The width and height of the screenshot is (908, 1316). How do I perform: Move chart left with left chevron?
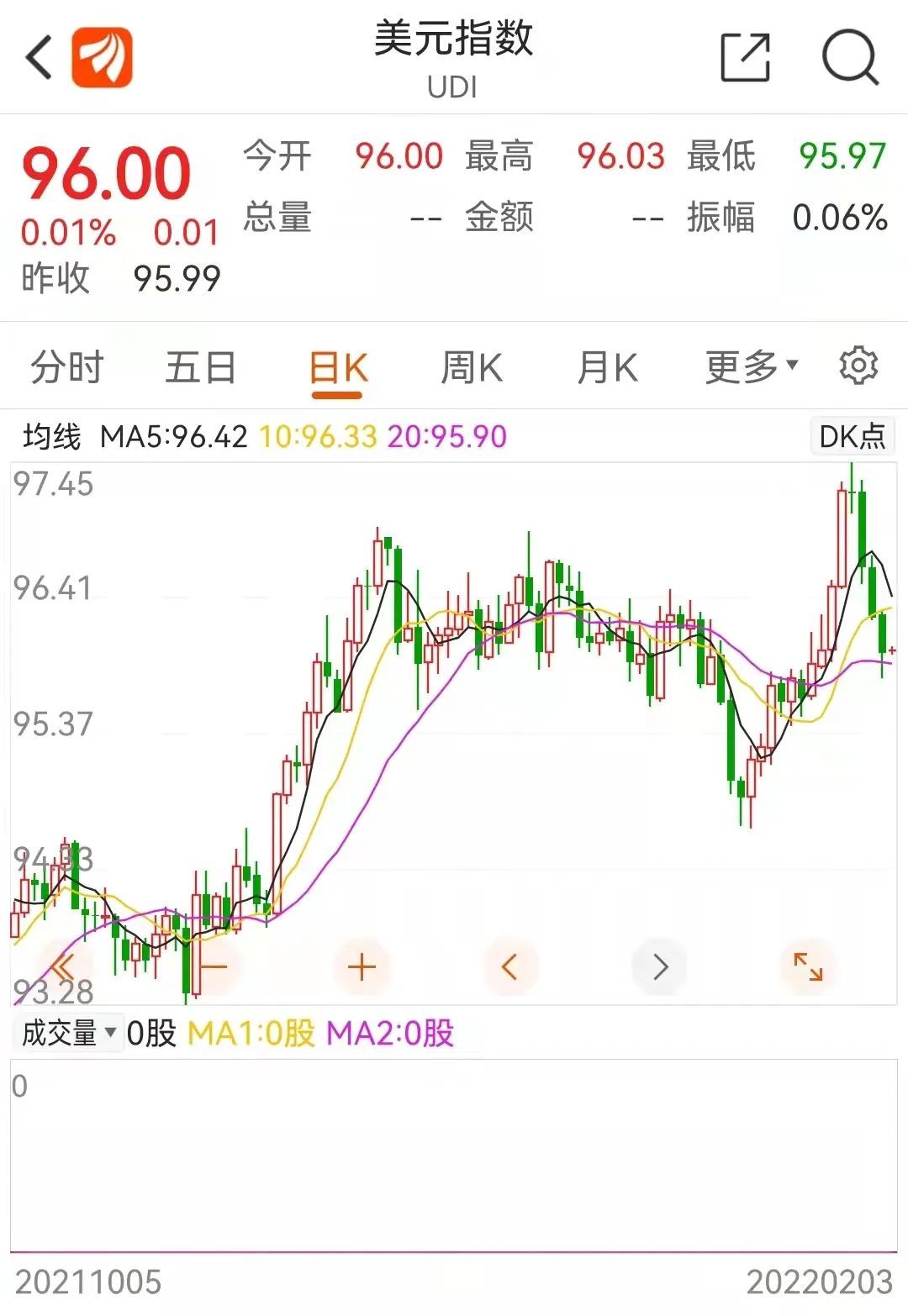point(509,967)
